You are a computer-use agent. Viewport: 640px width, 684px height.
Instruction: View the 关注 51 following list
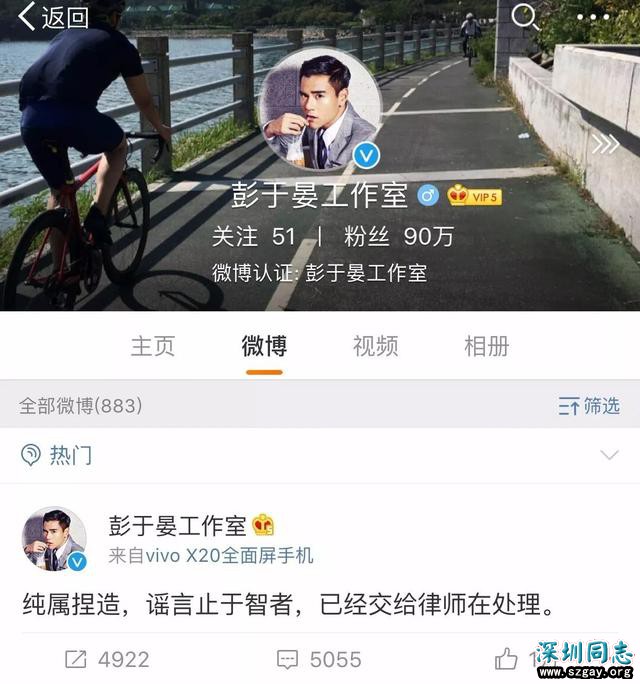point(254,237)
